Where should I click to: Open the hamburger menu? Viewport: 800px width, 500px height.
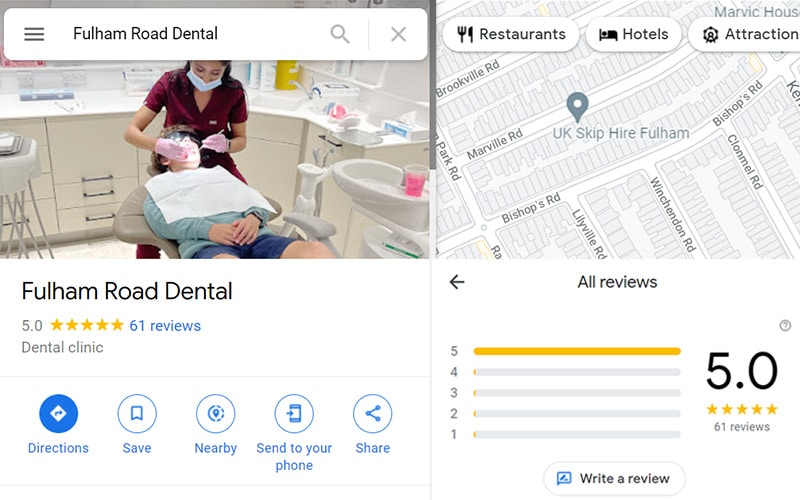34,34
